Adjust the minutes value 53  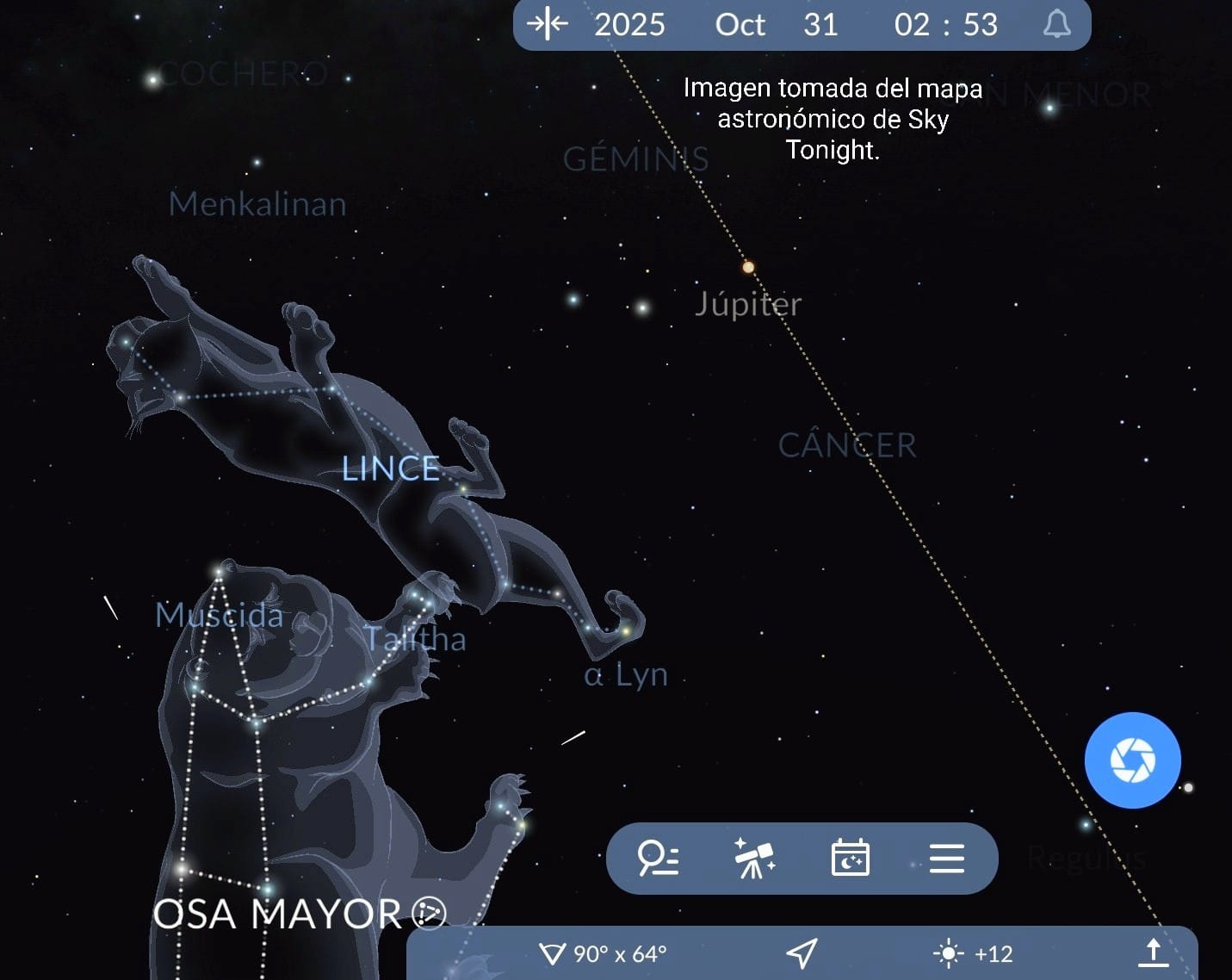[x=980, y=24]
